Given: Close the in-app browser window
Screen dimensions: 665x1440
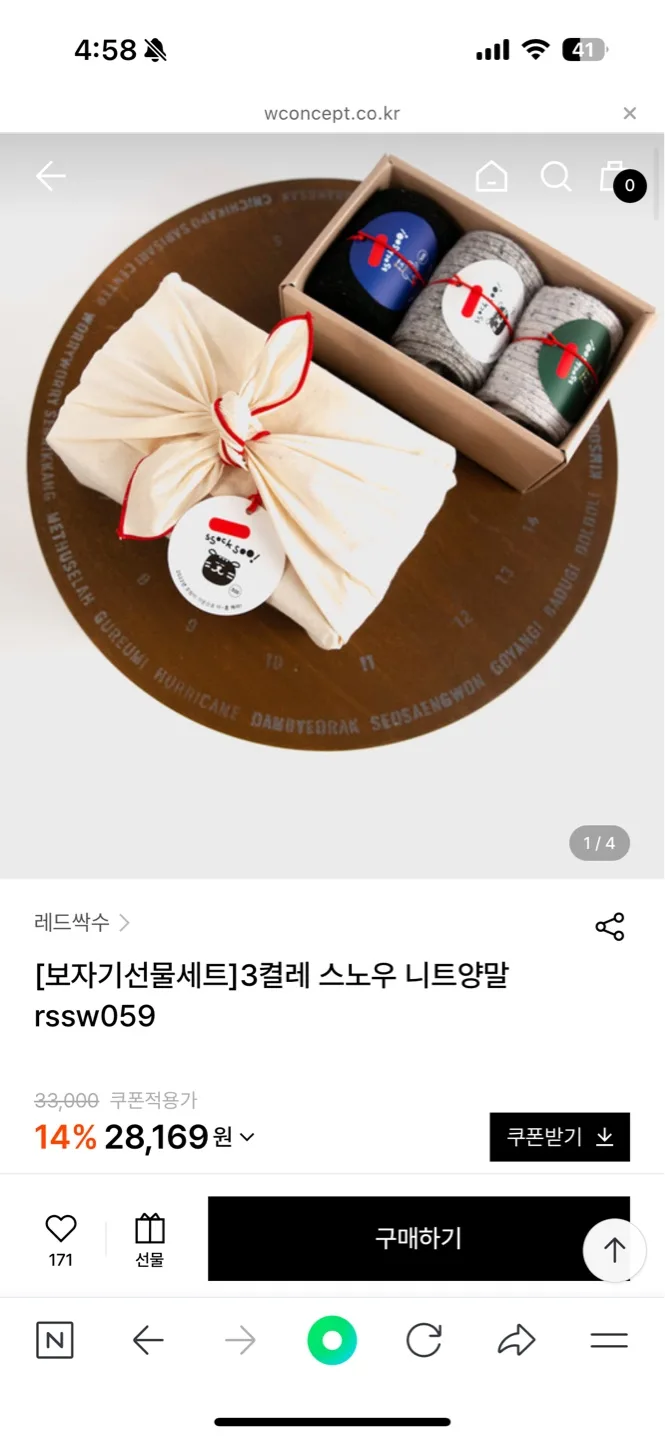Looking at the screenshot, I should (629, 113).
